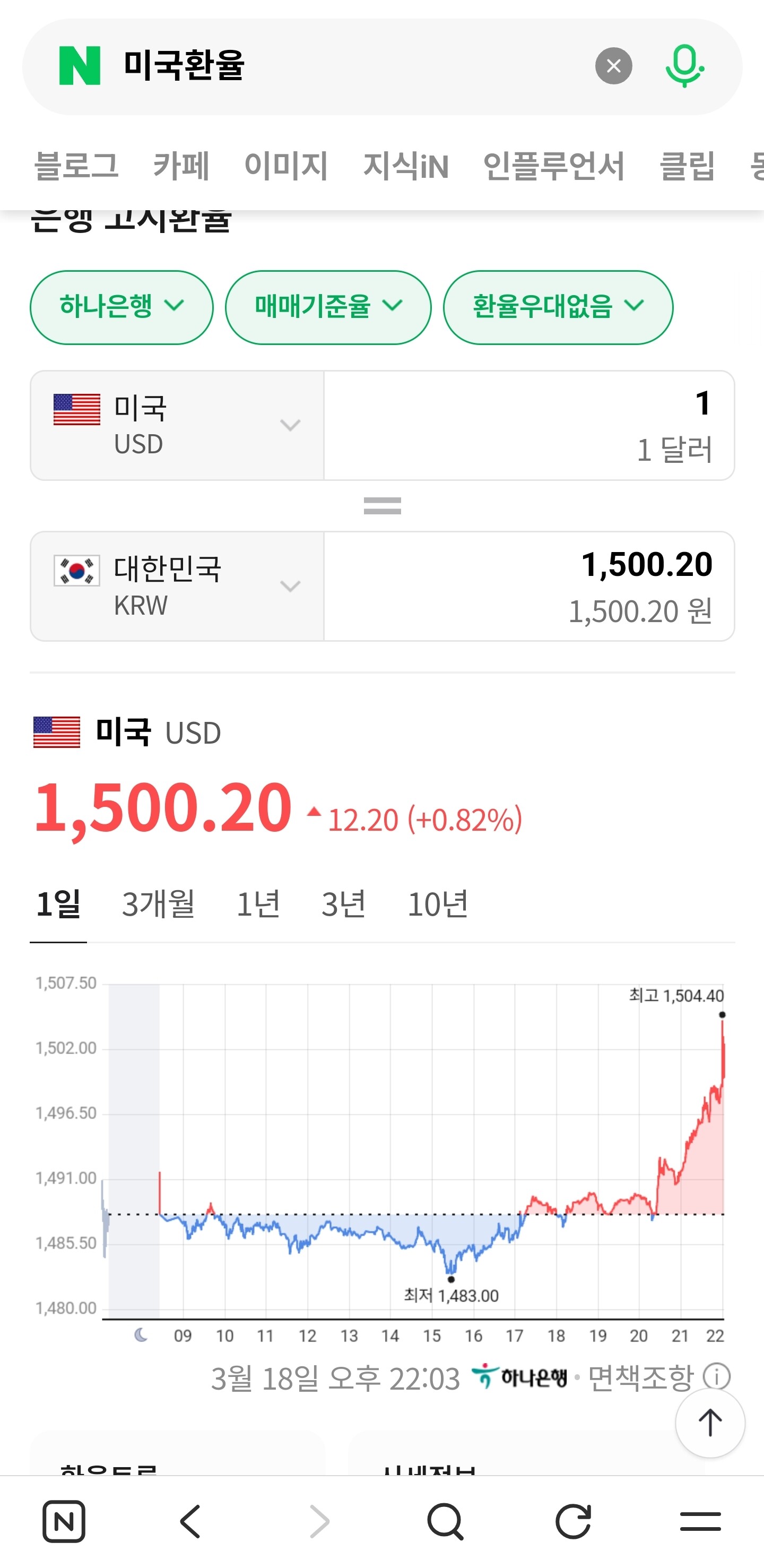The height and width of the screenshot is (1568, 764).
Task: Switch to the 카페 tab
Action: (181, 166)
